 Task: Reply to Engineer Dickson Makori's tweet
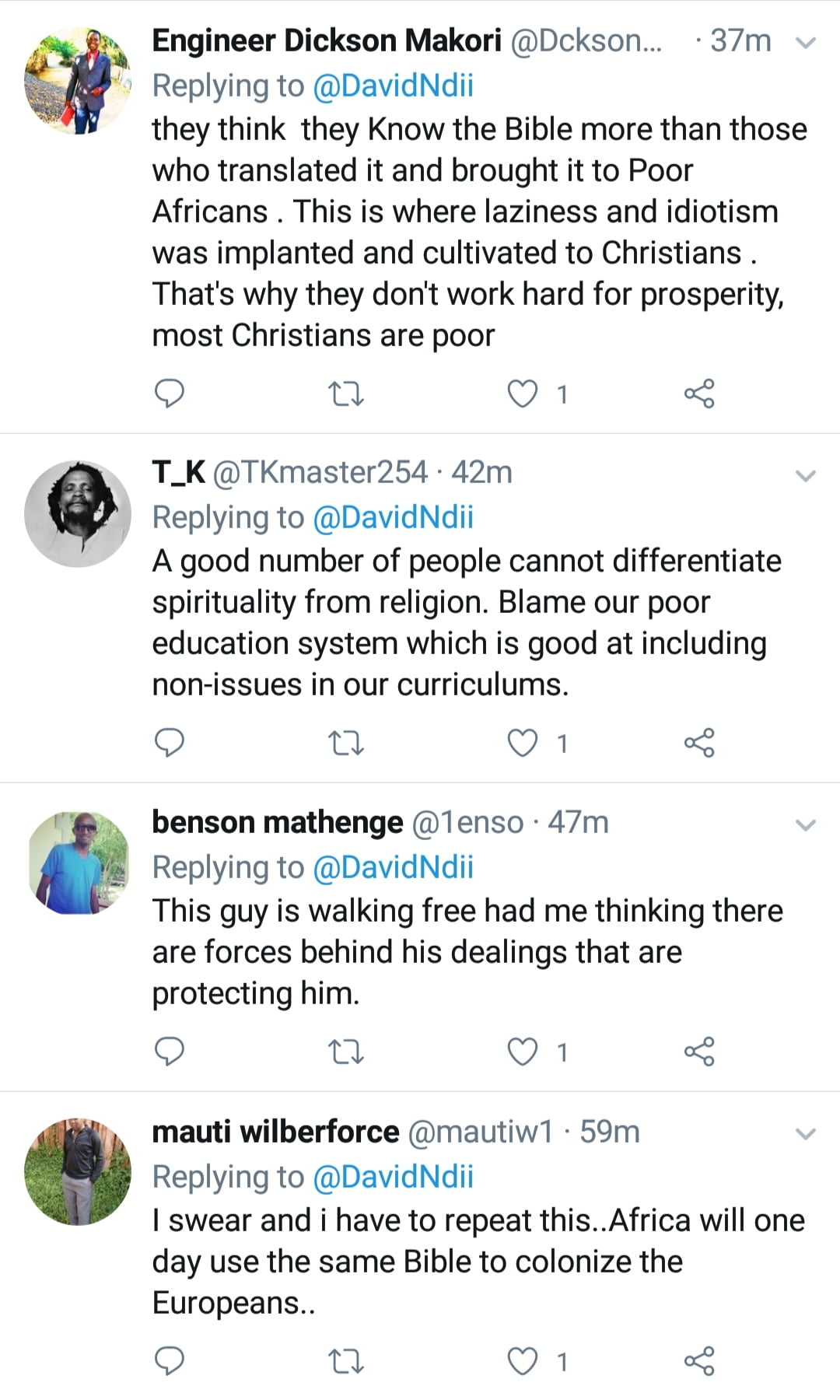point(170,394)
